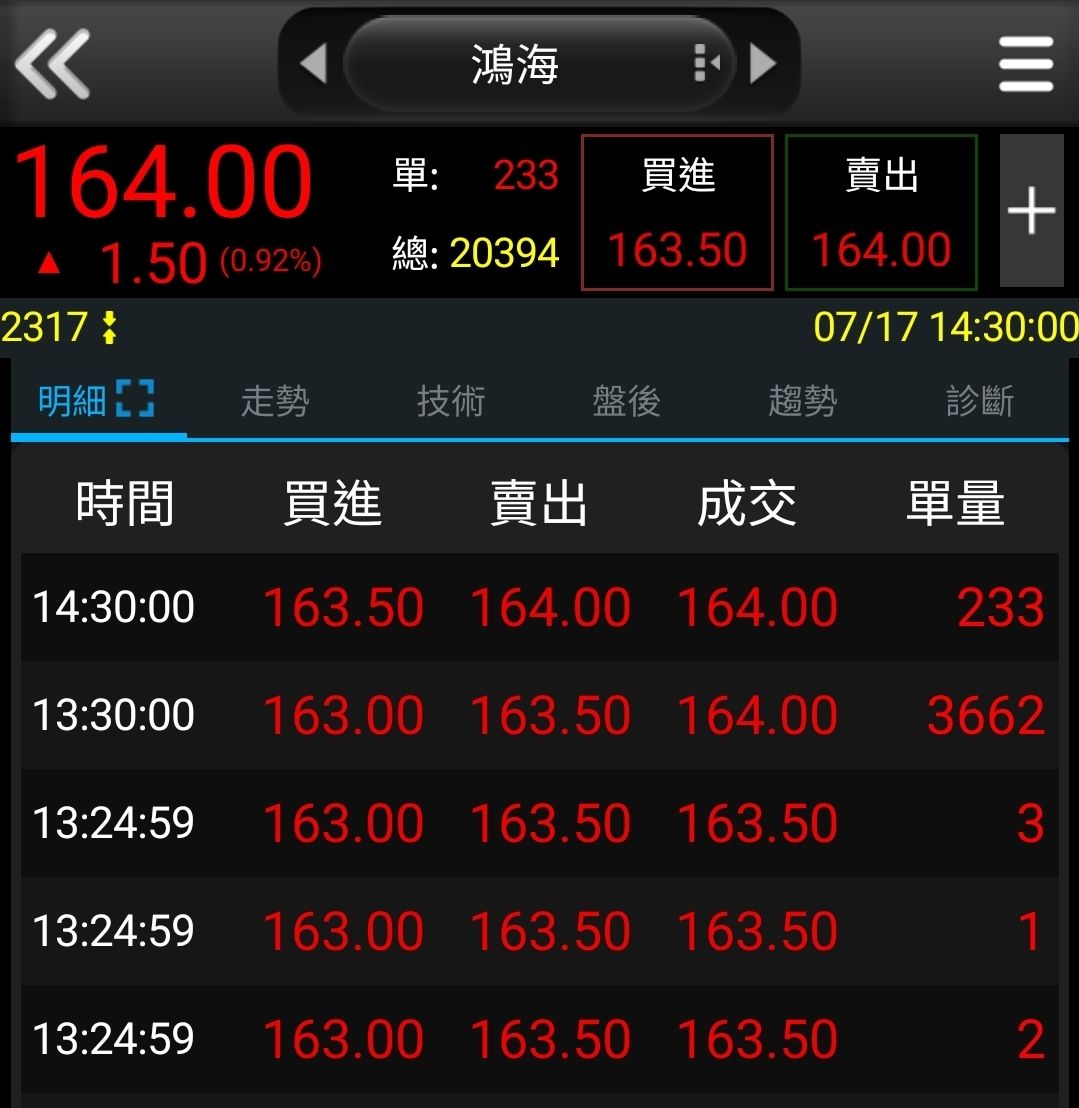Open the 盤後 tab
This screenshot has height=1108, width=1079.
(x=627, y=402)
